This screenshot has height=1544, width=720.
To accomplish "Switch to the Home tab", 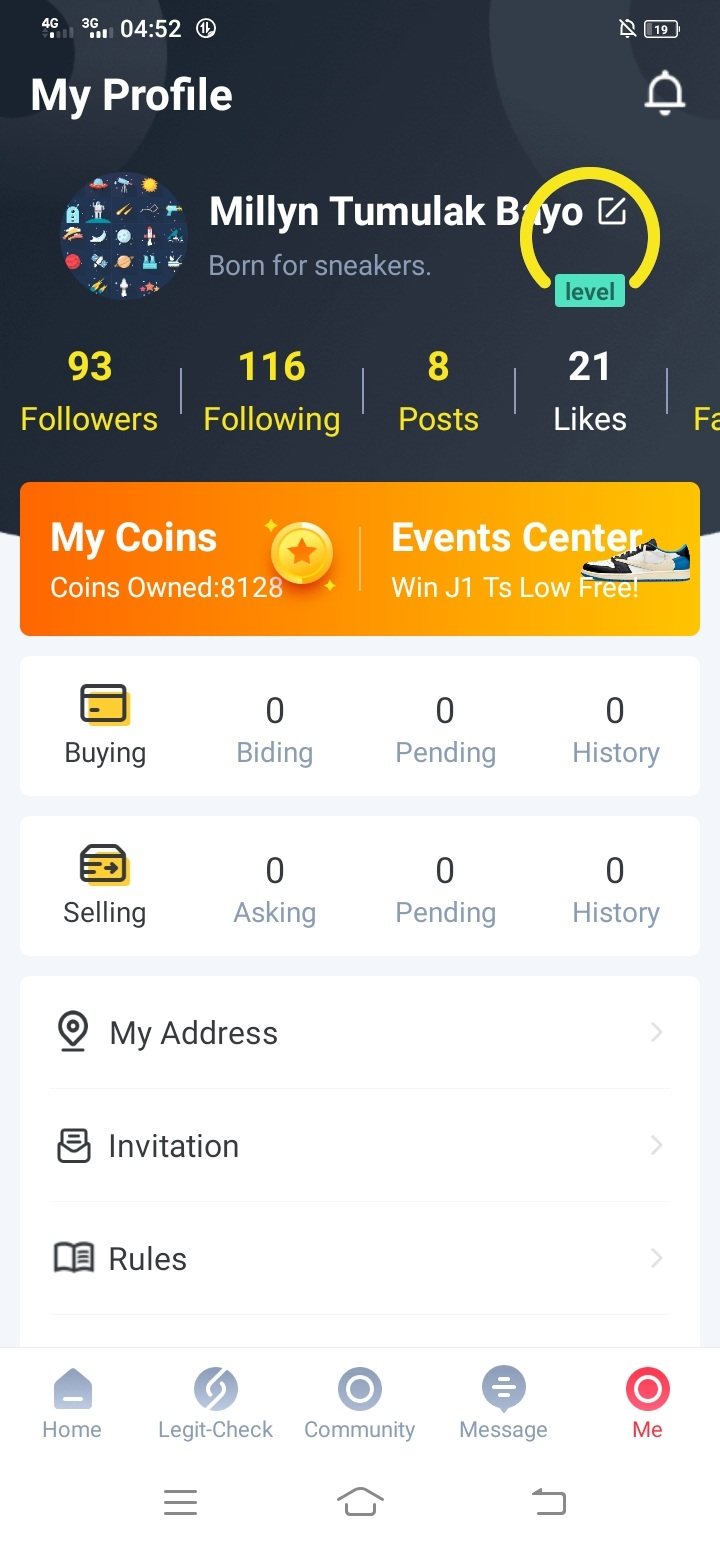I will click(72, 1403).
